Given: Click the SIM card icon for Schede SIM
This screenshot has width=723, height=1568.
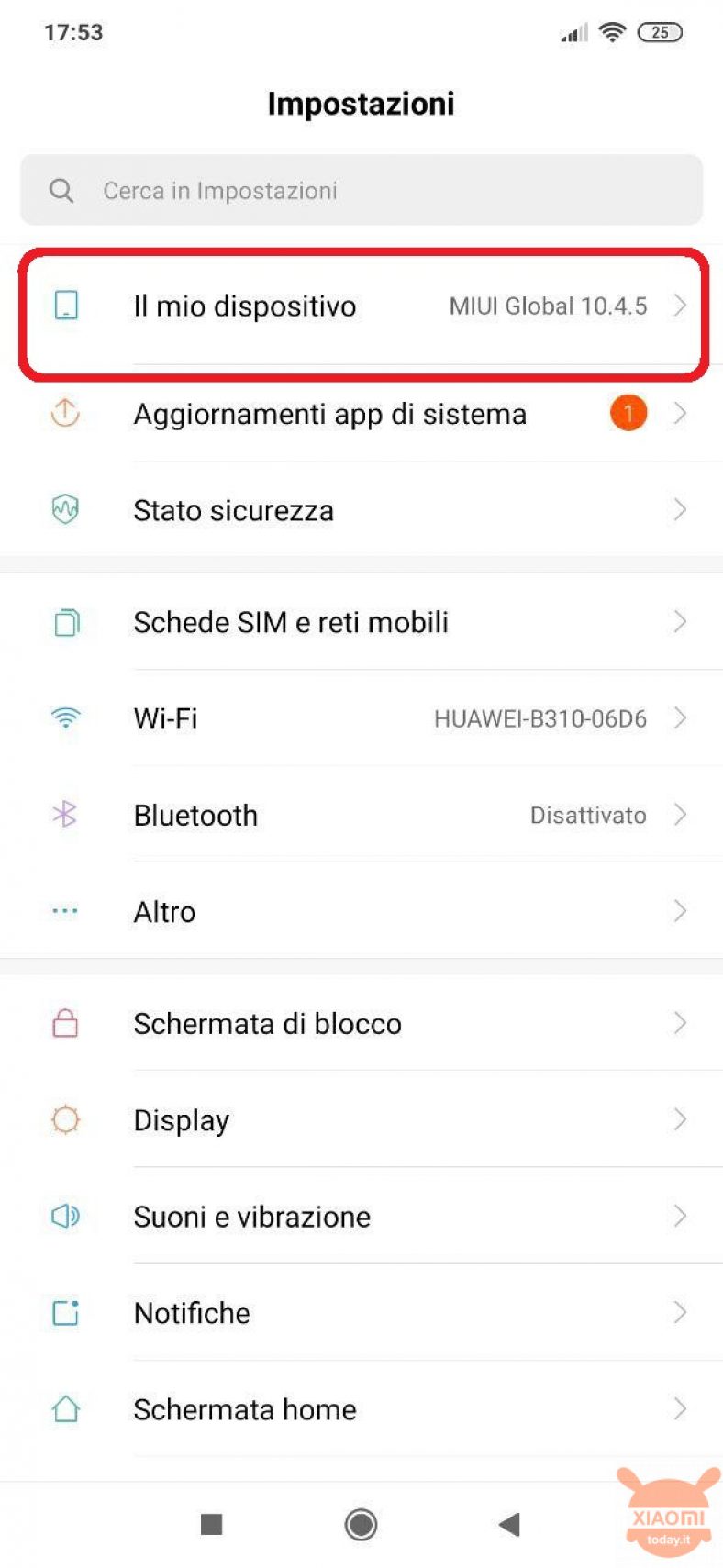Looking at the screenshot, I should pos(65,622).
